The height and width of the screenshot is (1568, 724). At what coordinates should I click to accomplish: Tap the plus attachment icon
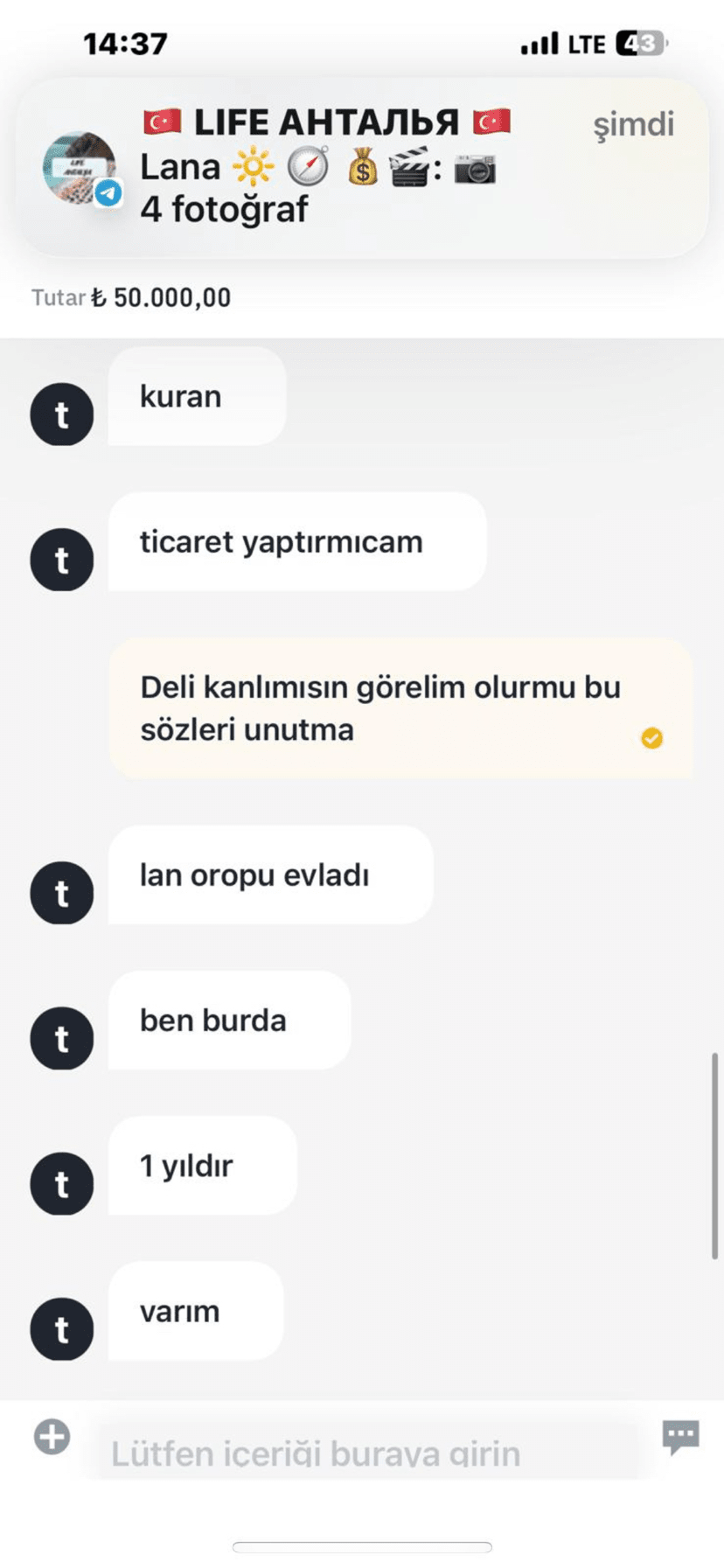click(x=52, y=1437)
